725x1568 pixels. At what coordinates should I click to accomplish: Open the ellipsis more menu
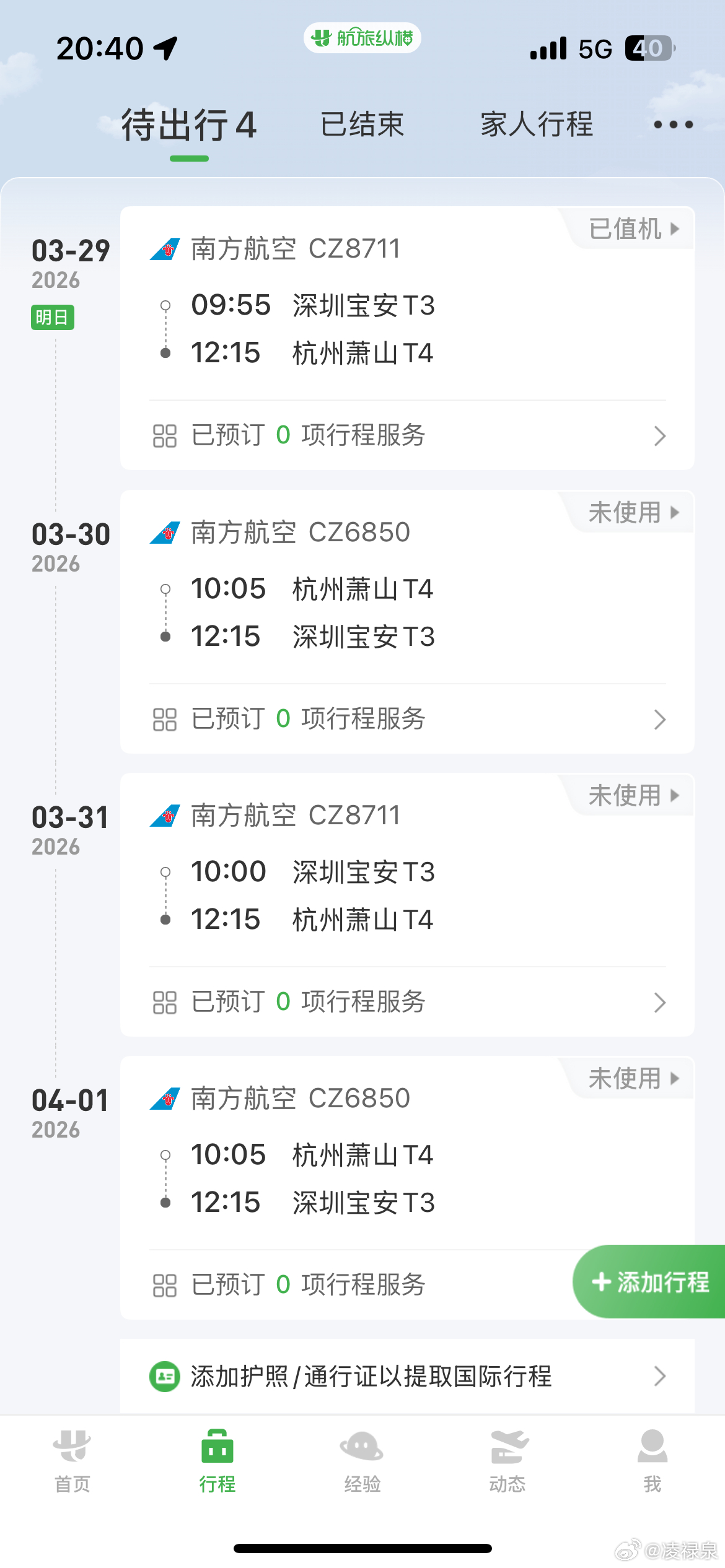tap(671, 124)
